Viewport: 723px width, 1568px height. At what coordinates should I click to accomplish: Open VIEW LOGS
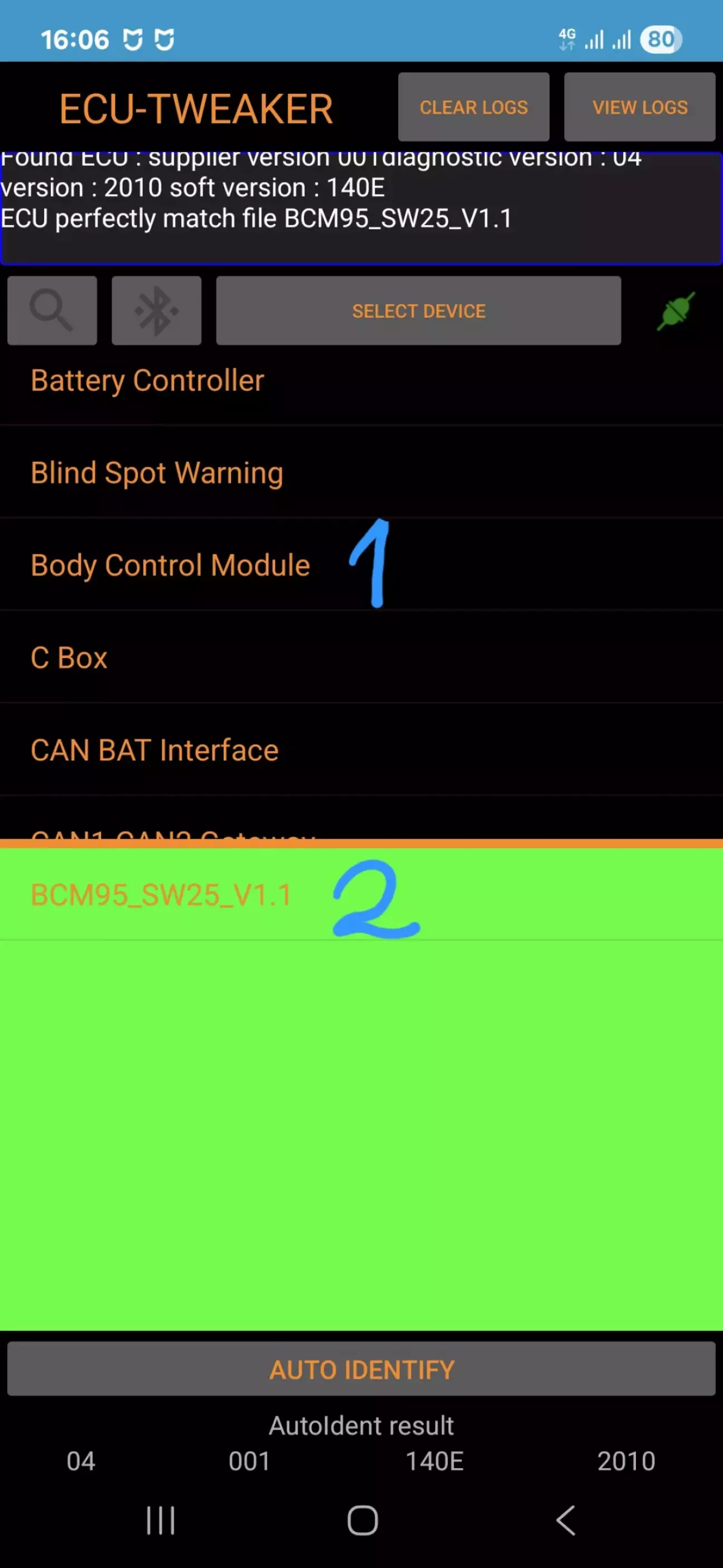(640, 107)
